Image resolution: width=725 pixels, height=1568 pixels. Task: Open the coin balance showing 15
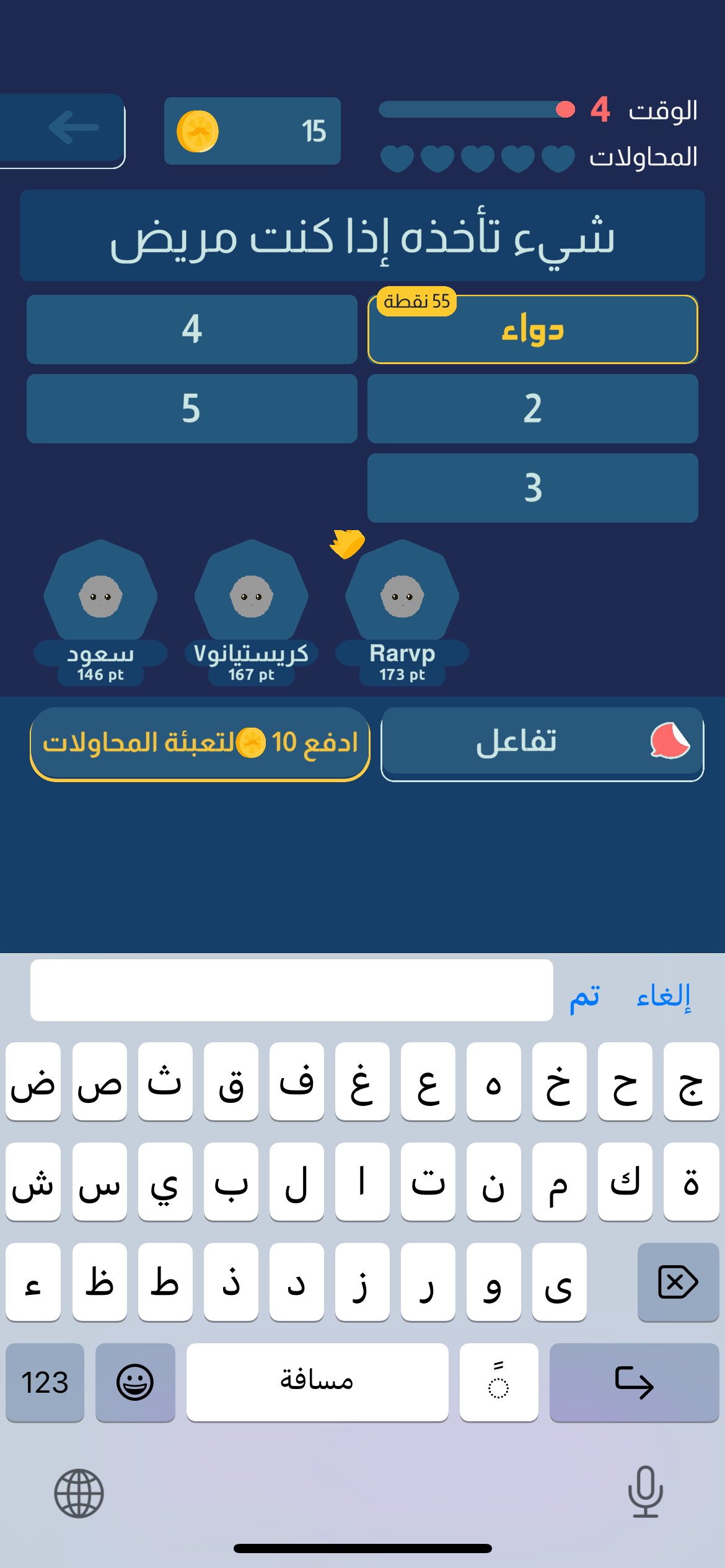click(x=252, y=131)
